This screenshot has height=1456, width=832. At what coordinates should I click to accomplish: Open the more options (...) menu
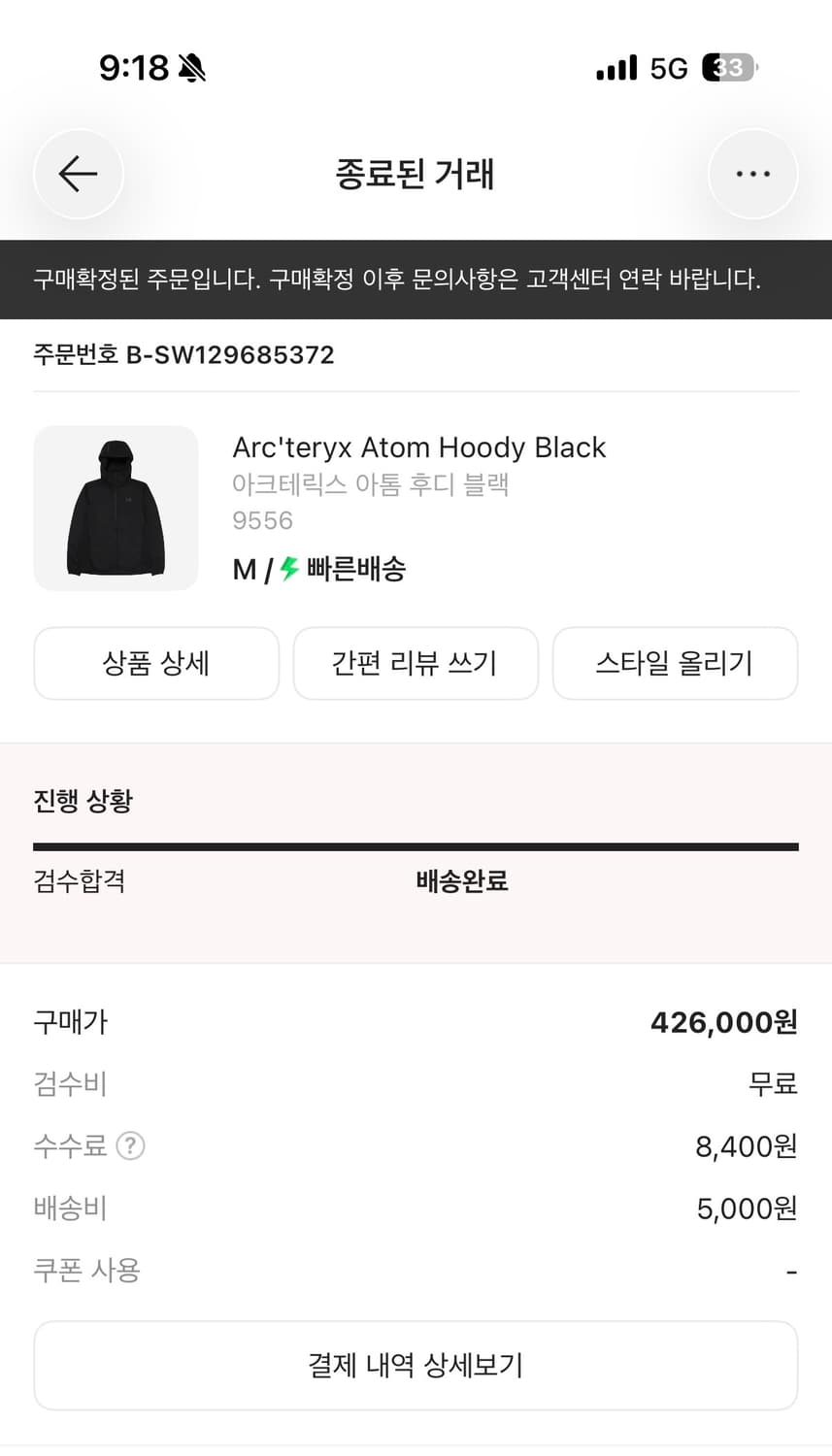click(753, 174)
